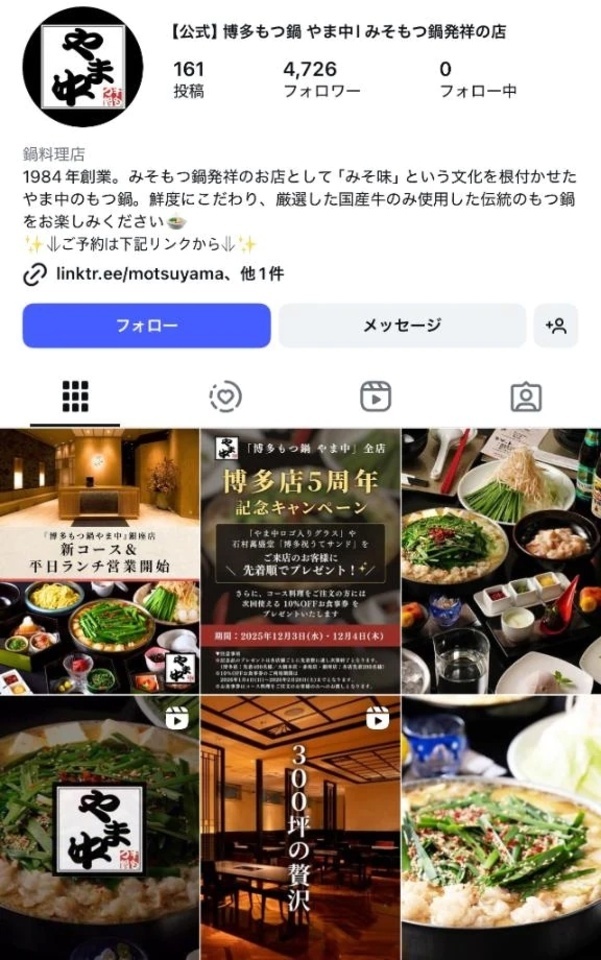Switch to the Reels tab
601x960 pixels.
375,397
